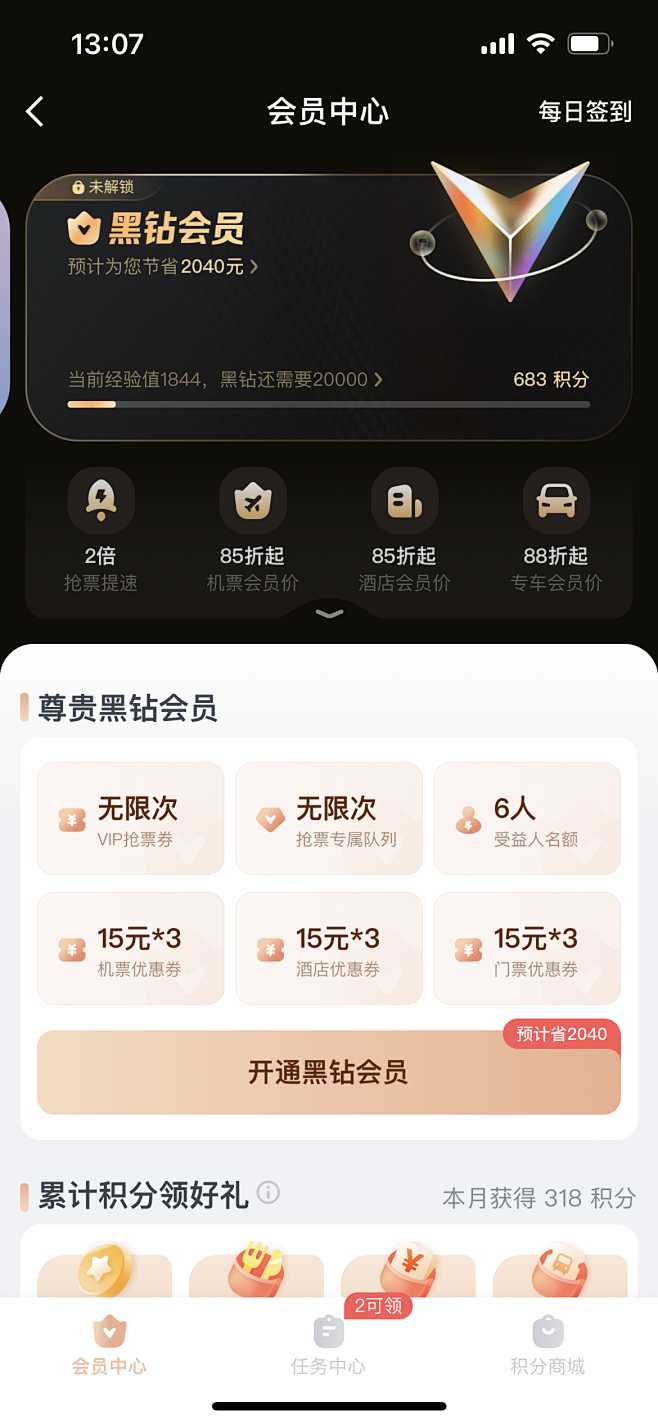Screen dimensions: 658x1424
Task: Switch to the 积分商城 tab
Action: [547, 1346]
